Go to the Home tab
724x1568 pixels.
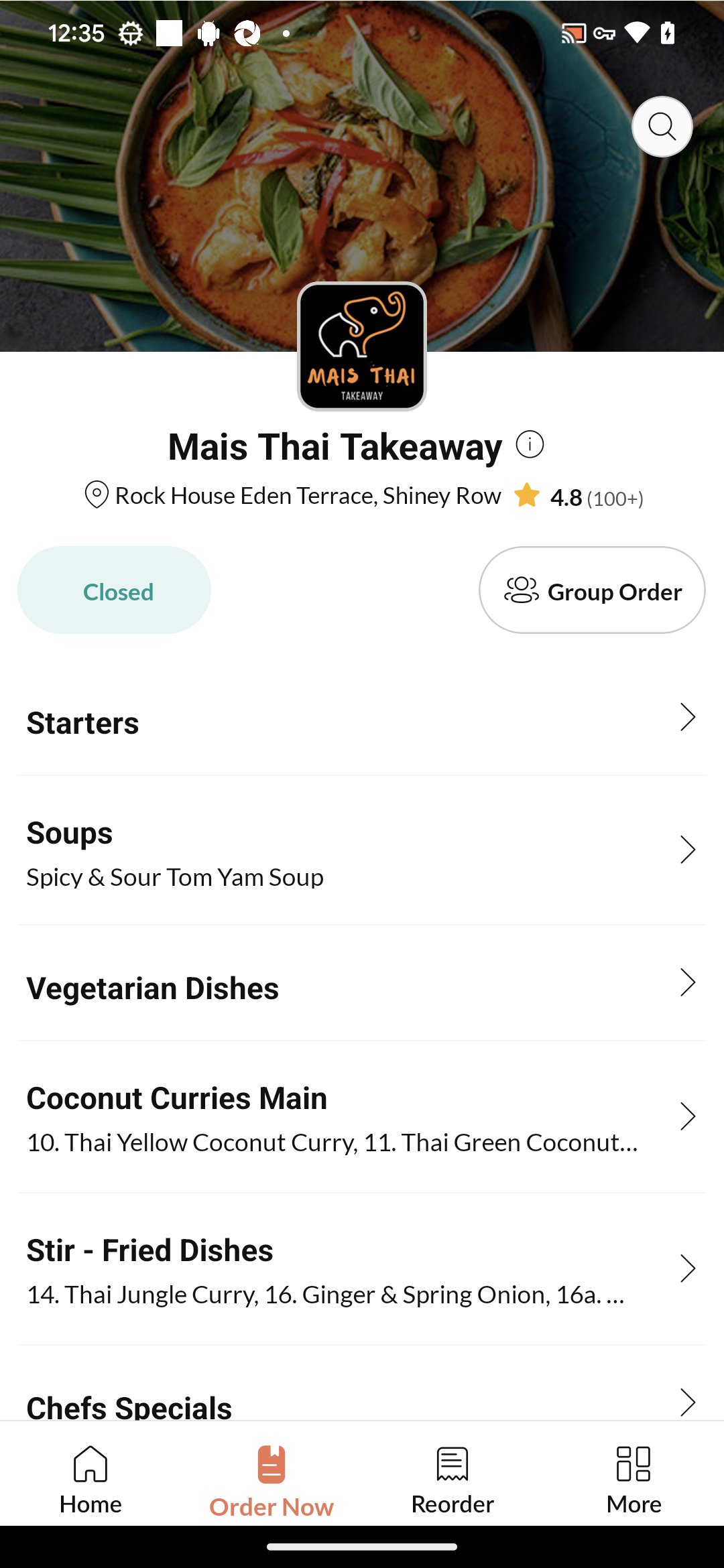coord(90,1480)
